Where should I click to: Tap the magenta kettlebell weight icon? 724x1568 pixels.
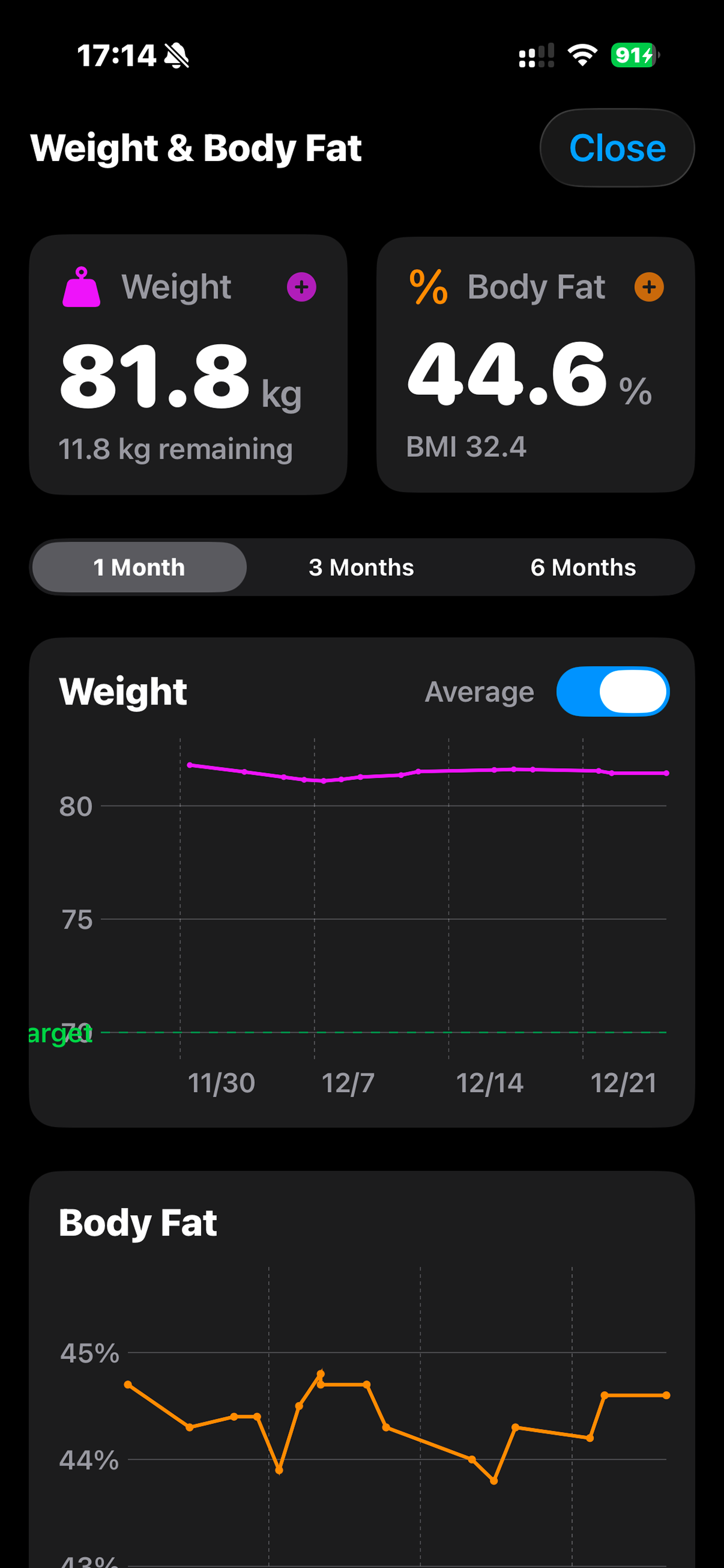tap(82, 286)
